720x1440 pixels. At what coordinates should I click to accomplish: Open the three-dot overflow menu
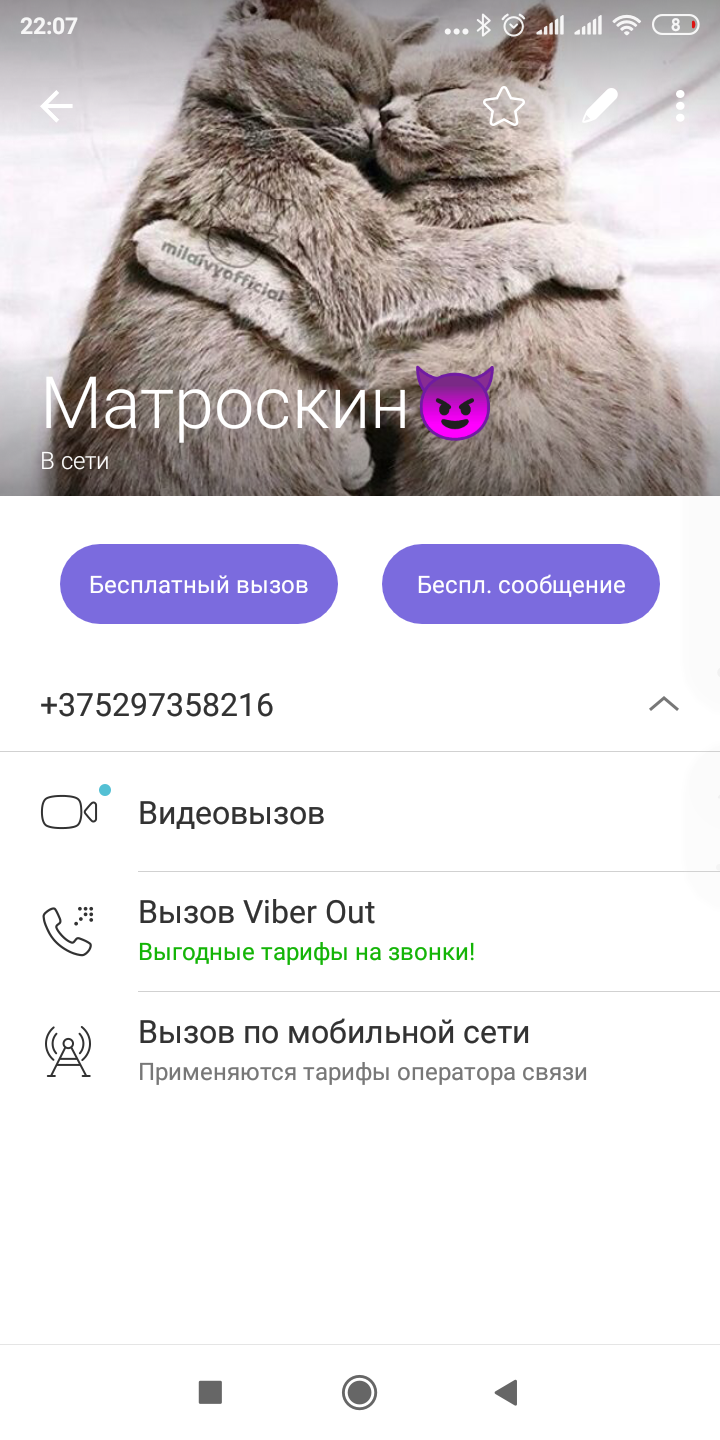[x=680, y=106]
